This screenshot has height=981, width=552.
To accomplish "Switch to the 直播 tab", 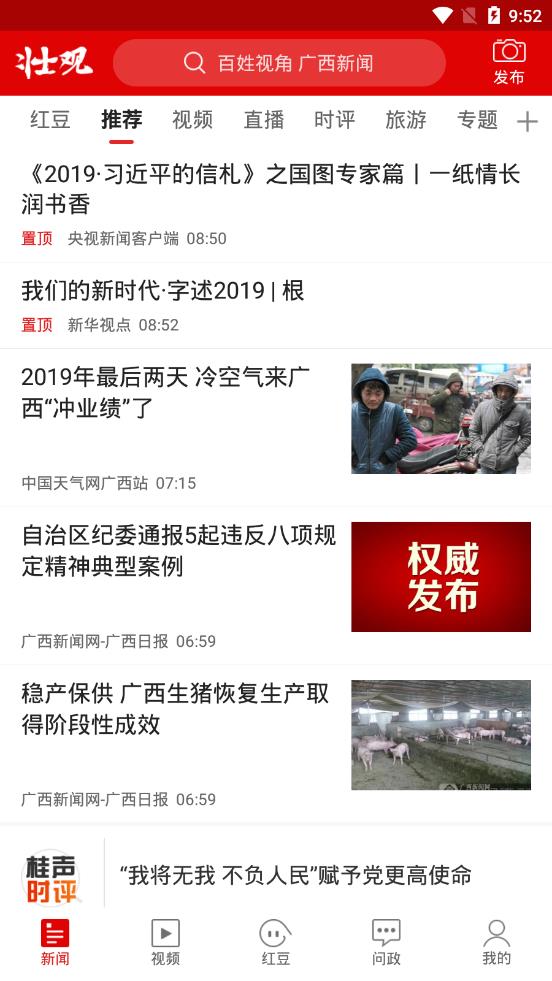I will (x=263, y=119).
